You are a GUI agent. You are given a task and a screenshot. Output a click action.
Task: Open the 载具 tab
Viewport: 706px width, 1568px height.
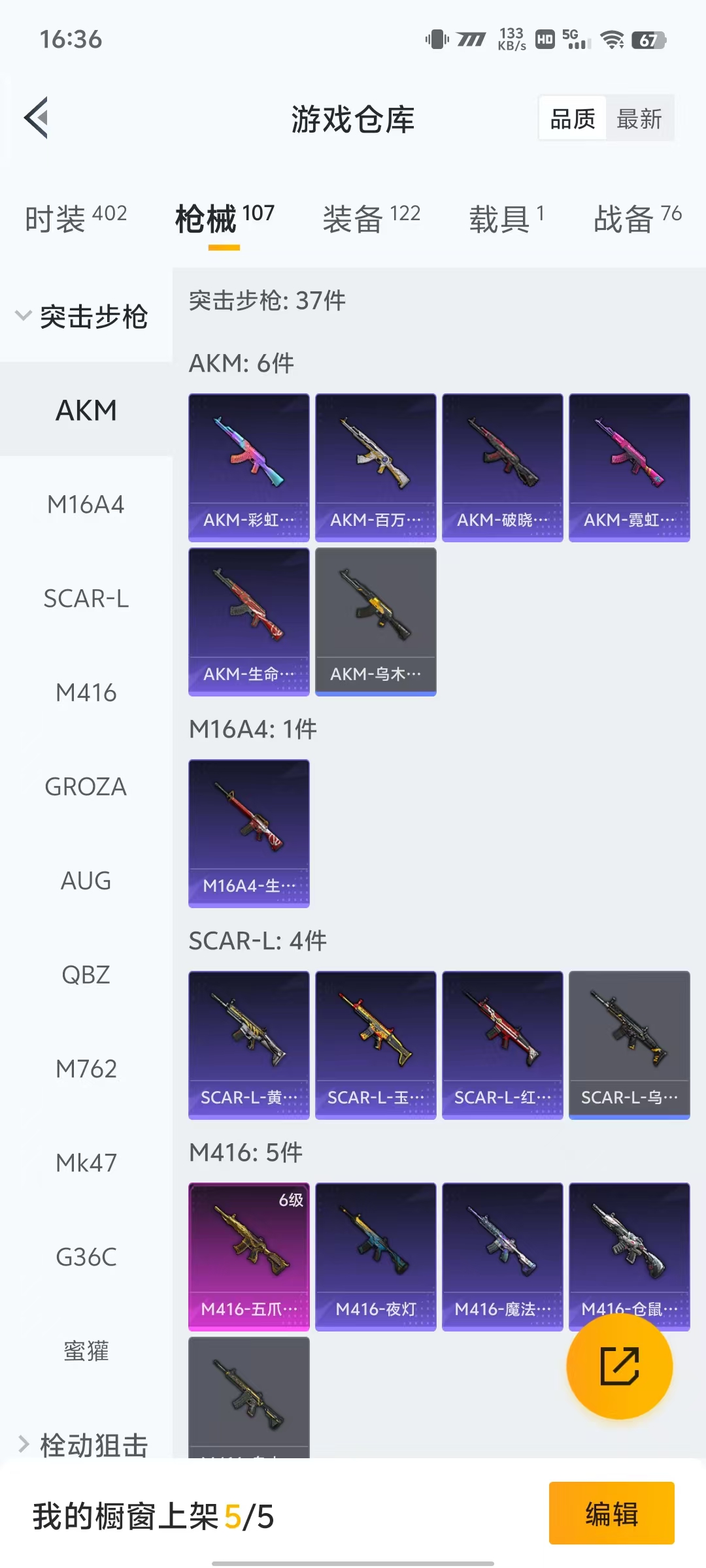point(506,219)
